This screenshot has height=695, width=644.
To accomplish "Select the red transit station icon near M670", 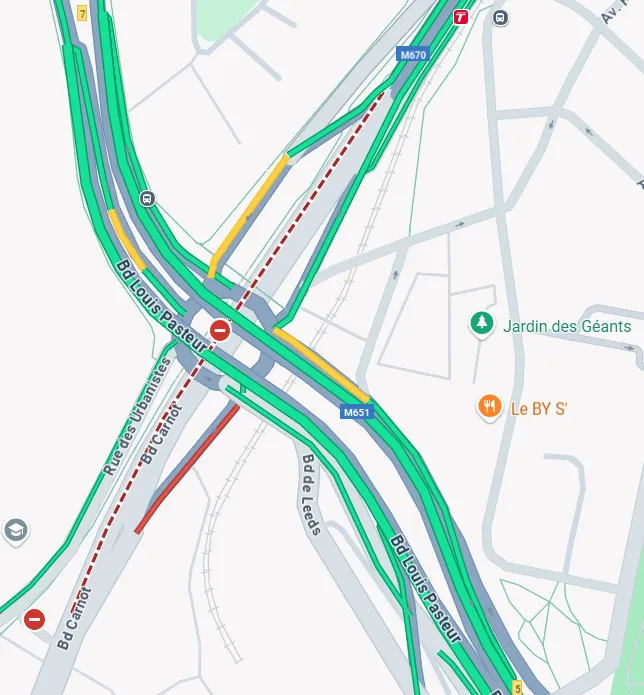I will (461, 17).
